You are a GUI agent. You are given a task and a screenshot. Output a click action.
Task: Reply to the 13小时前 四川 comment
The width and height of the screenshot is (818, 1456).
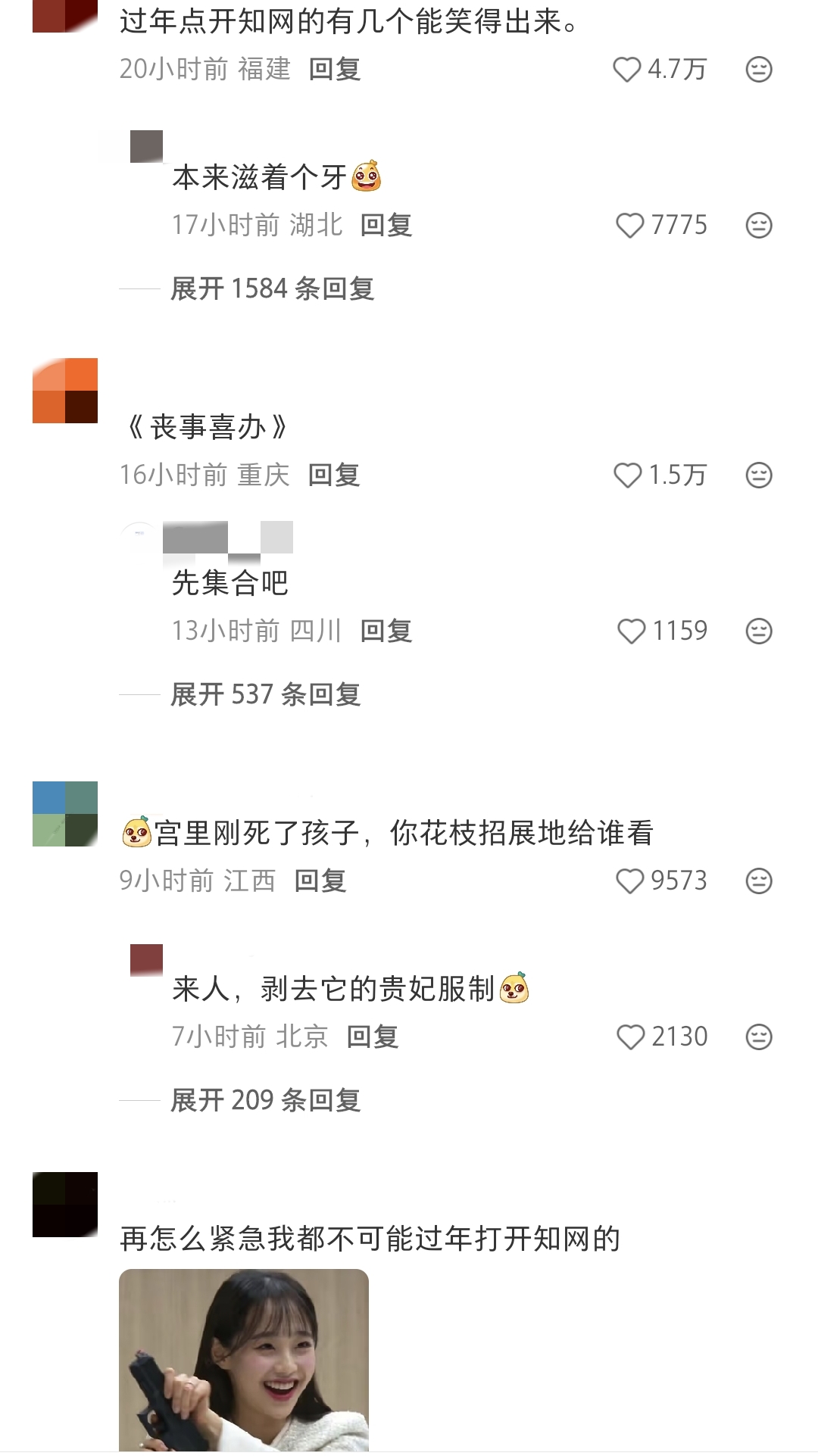386,631
